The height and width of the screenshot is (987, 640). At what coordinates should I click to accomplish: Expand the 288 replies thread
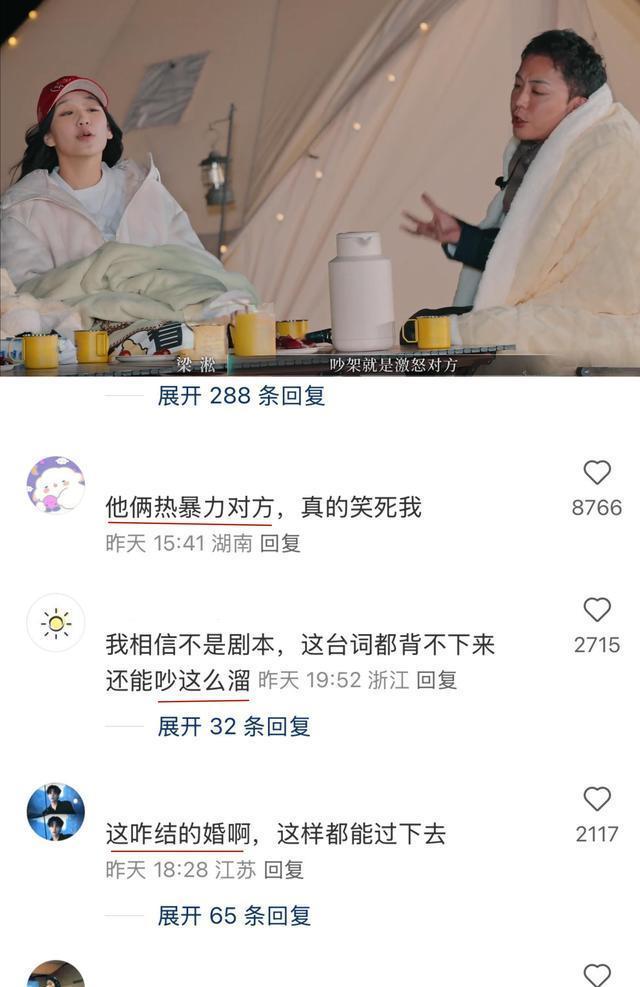[x=241, y=396]
